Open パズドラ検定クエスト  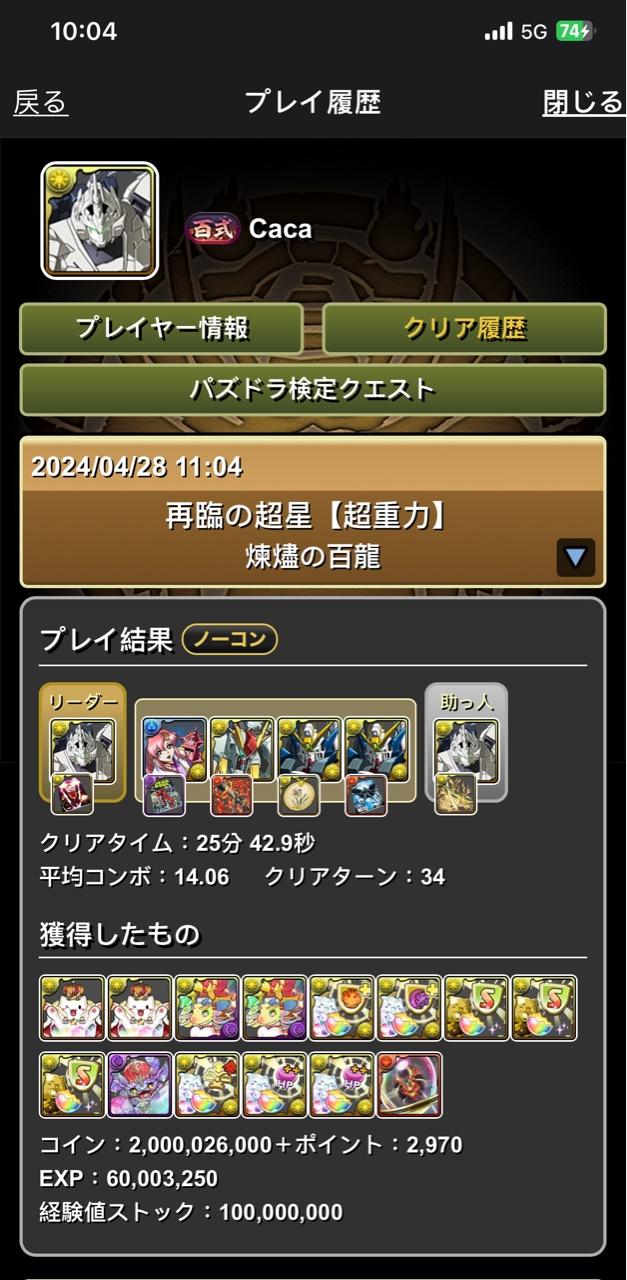click(x=312, y=390)
